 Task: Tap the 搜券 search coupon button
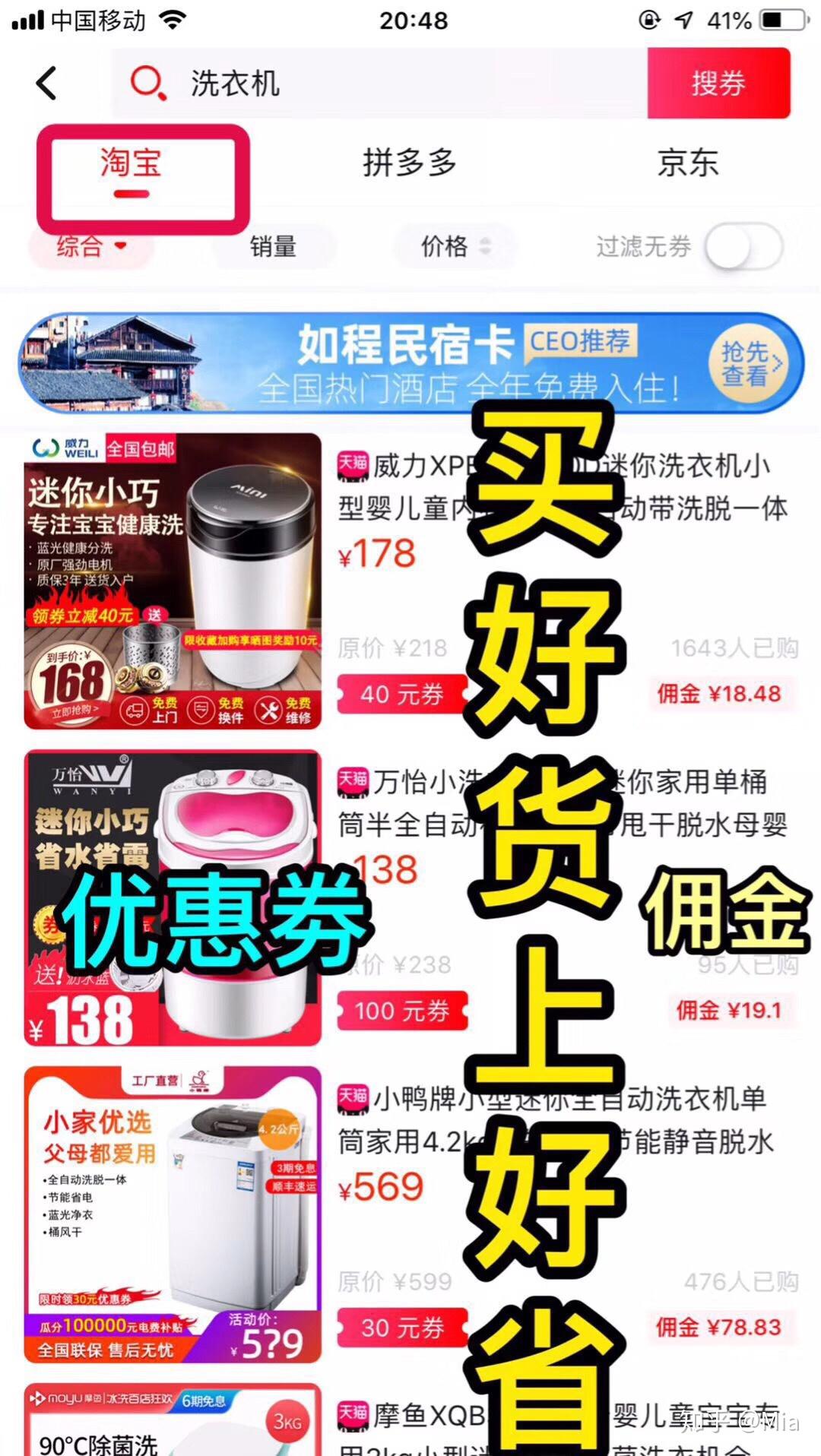click(717, 84)
